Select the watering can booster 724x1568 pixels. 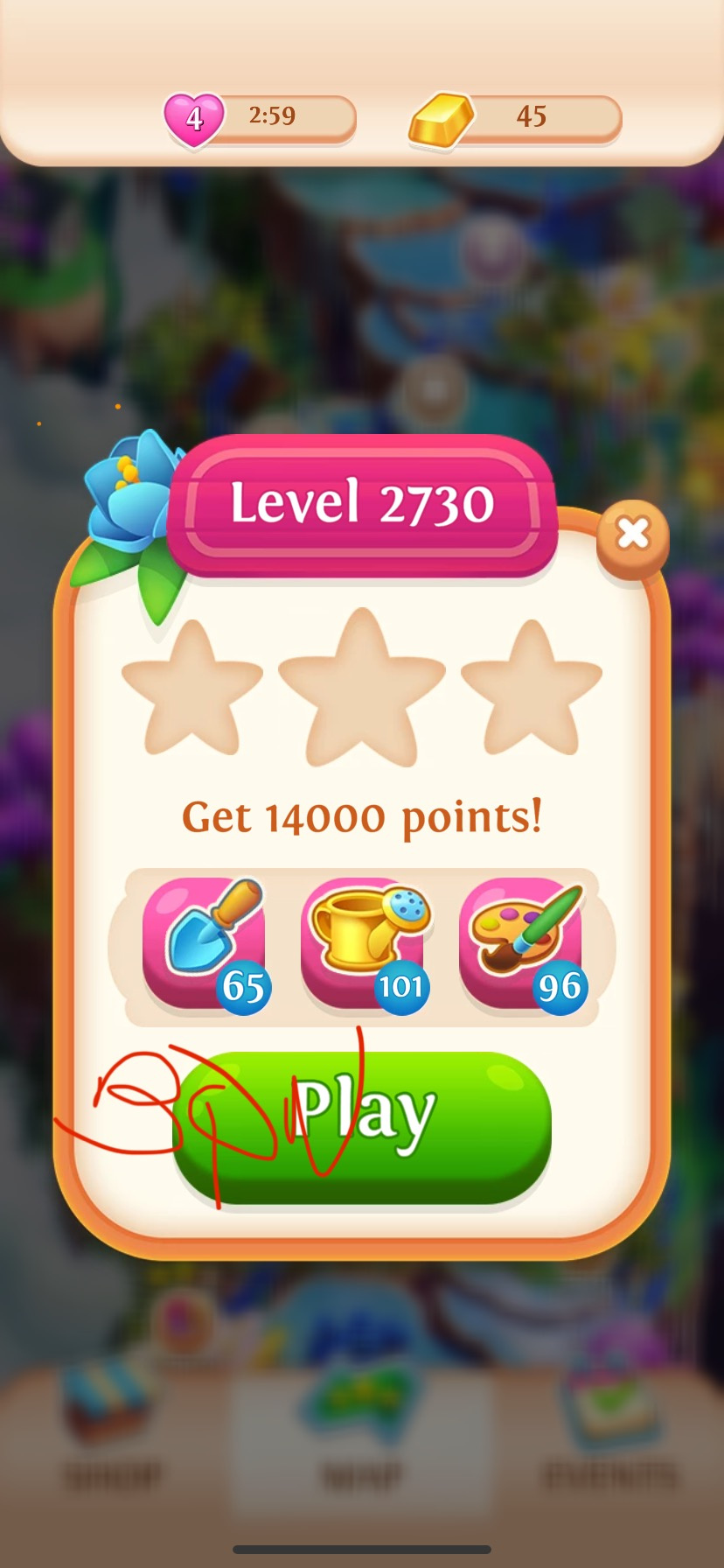pos(363,942)
